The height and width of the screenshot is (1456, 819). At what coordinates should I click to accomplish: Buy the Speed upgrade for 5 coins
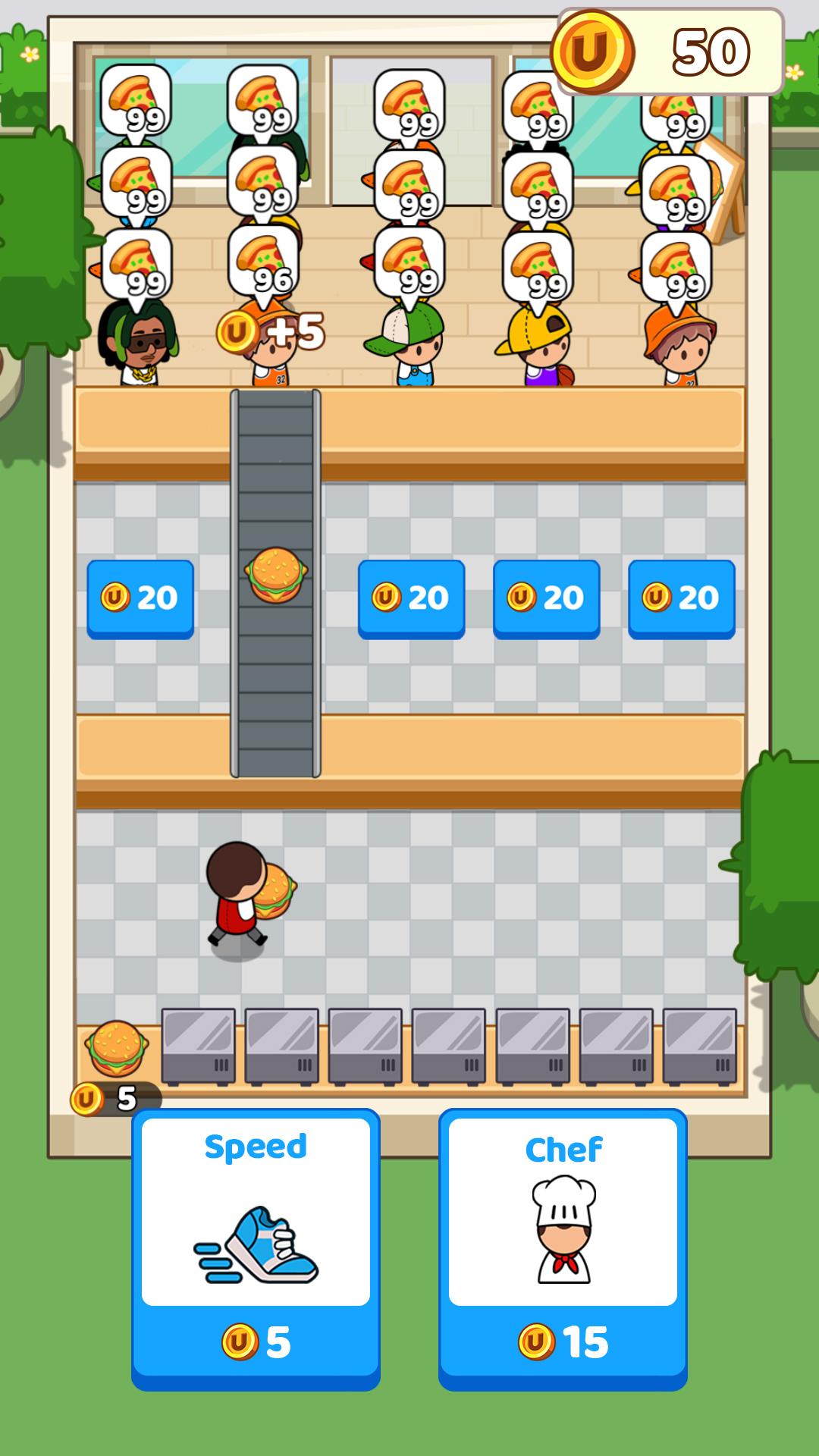tap(256, 1247)
